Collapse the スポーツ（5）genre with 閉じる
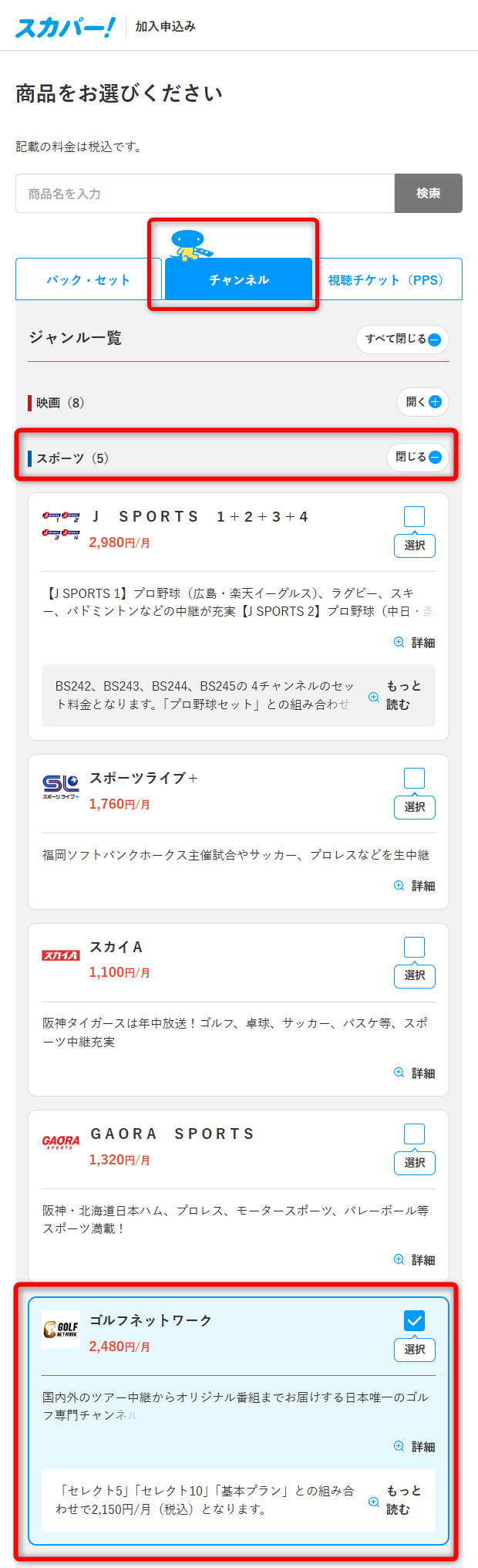 [417, 458]
